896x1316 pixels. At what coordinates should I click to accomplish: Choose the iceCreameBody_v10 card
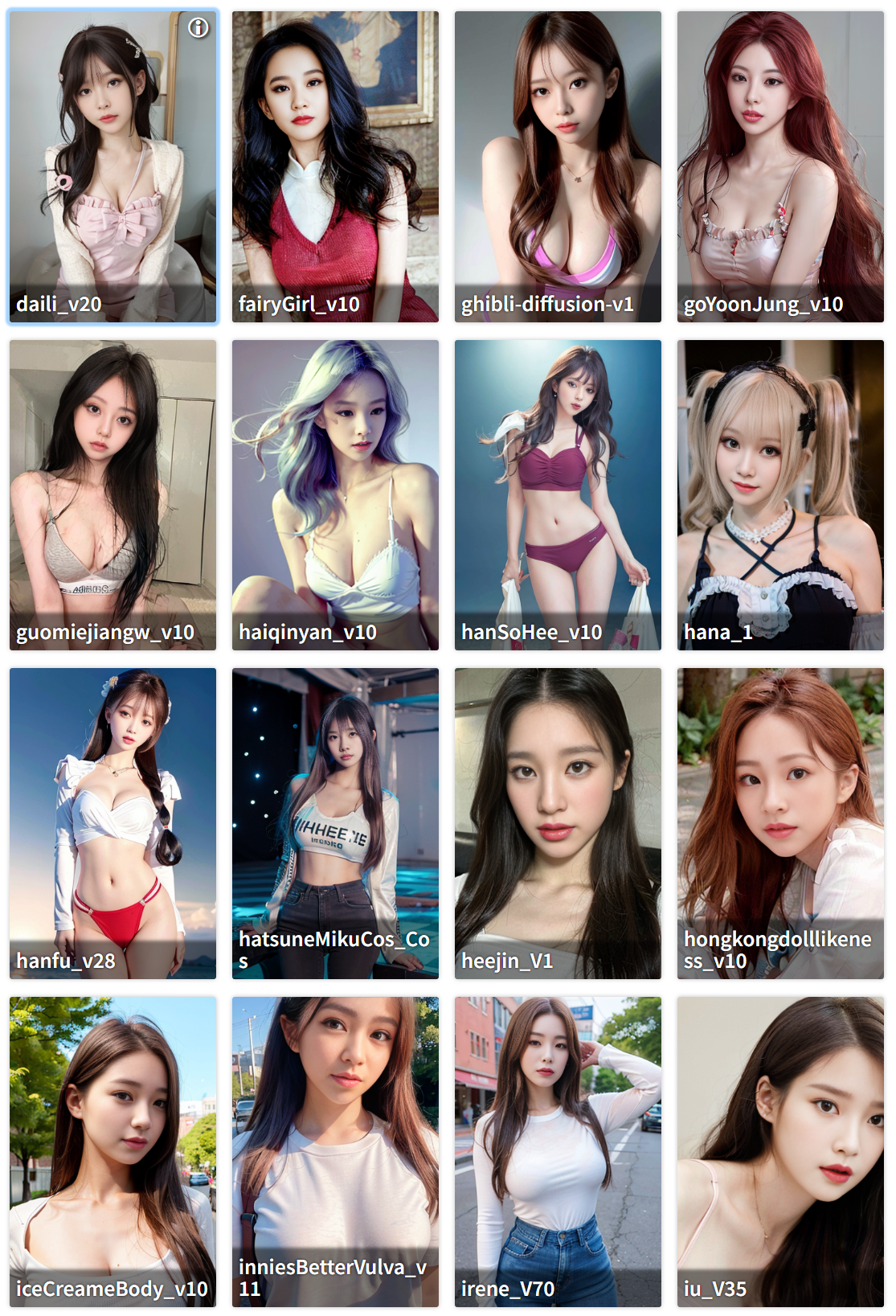pyautogui.click(x=113, y=1151)
